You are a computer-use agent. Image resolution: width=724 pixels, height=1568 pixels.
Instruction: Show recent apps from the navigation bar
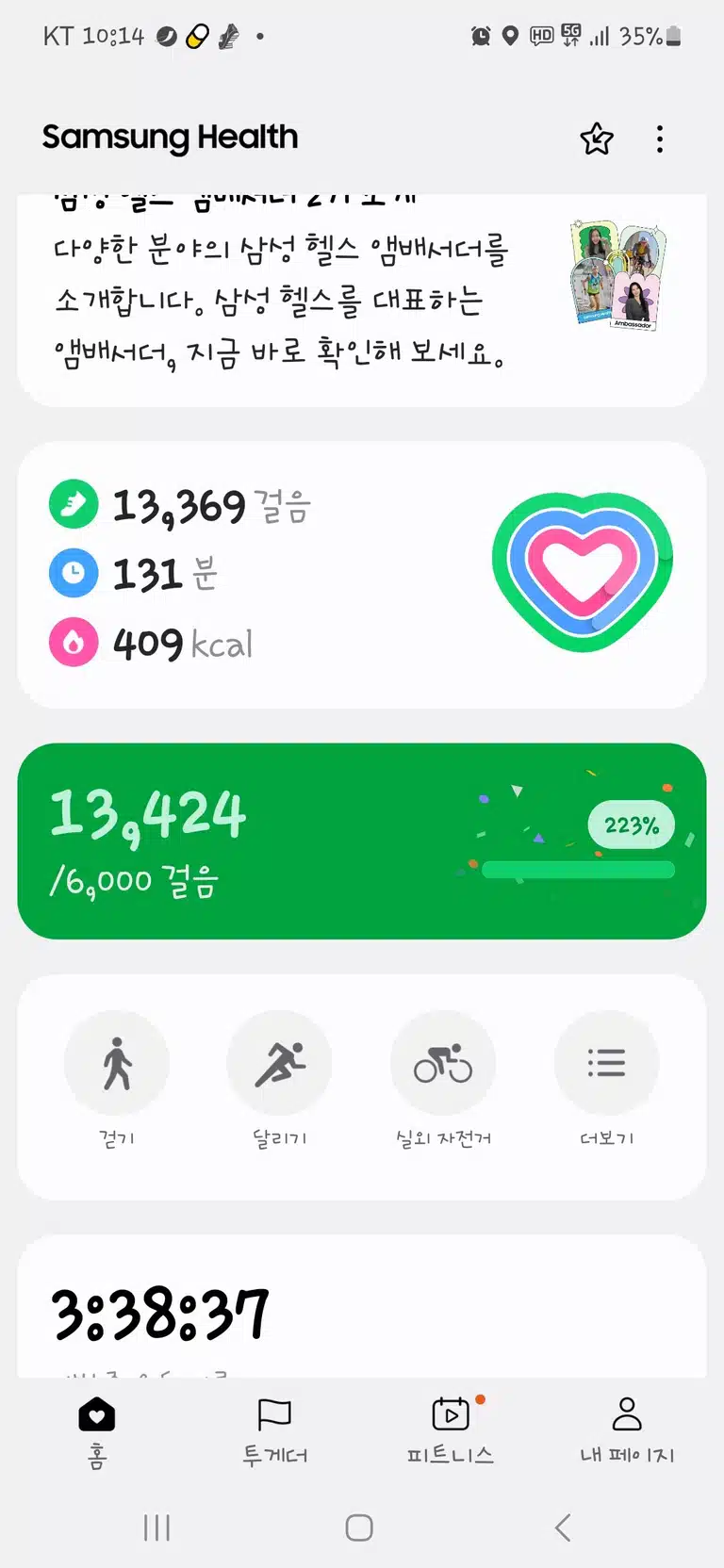[x=156, y=1527]
